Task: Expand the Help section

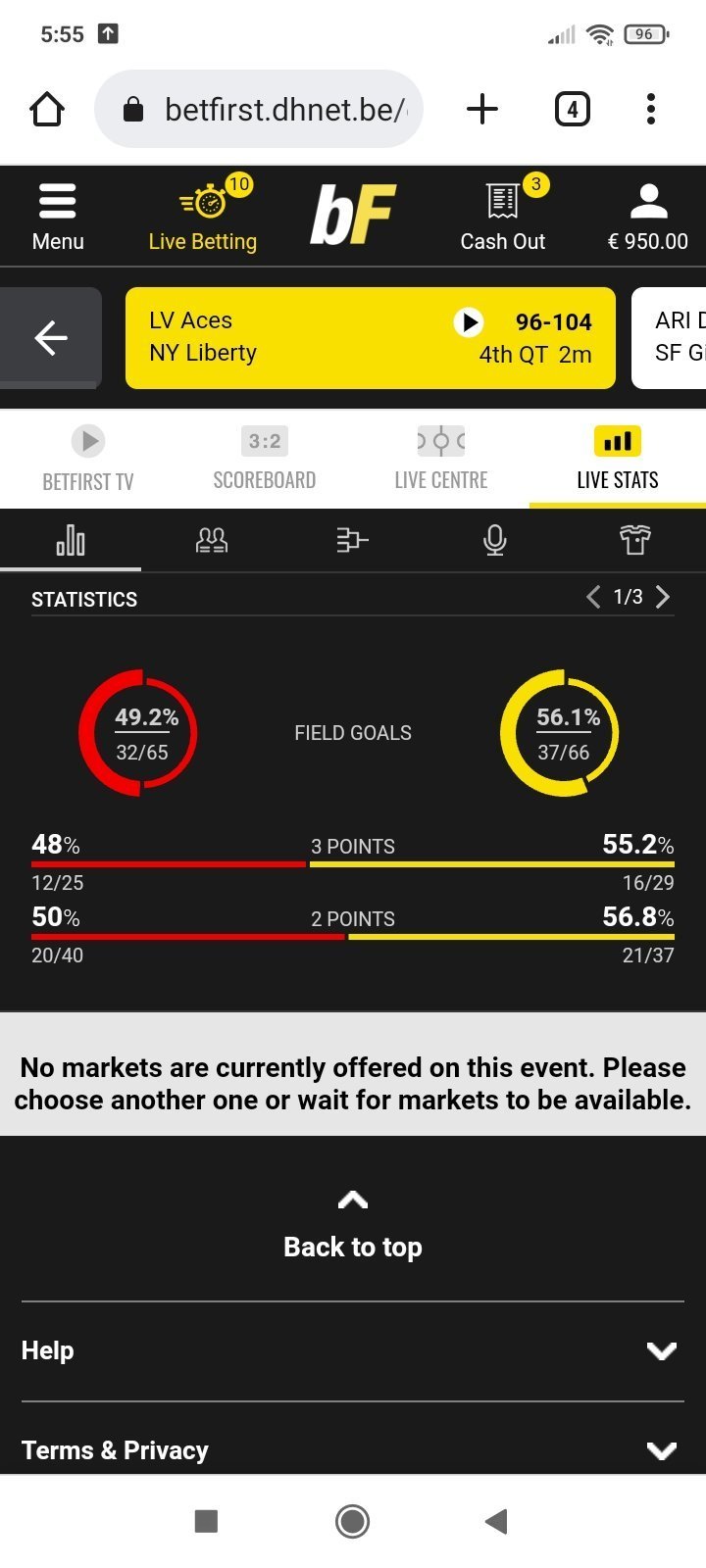Action: click(353, 1350)
